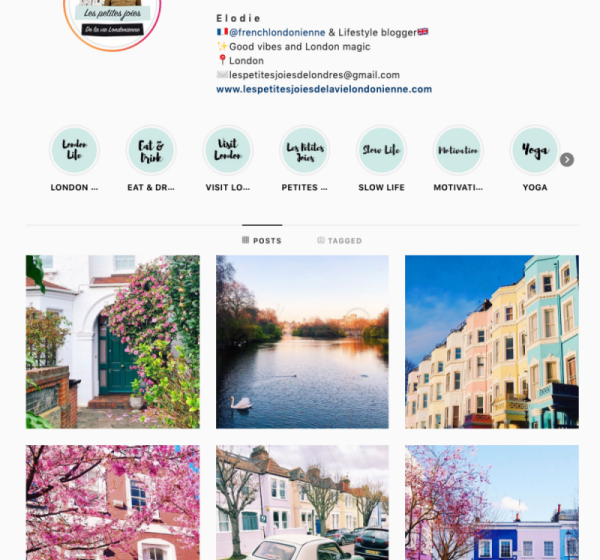The height and width of the screenshot is (560, 600).
Task: Visit the lespetitesjoiesdelavielondonienne.com website link
Action: [323, 89]
